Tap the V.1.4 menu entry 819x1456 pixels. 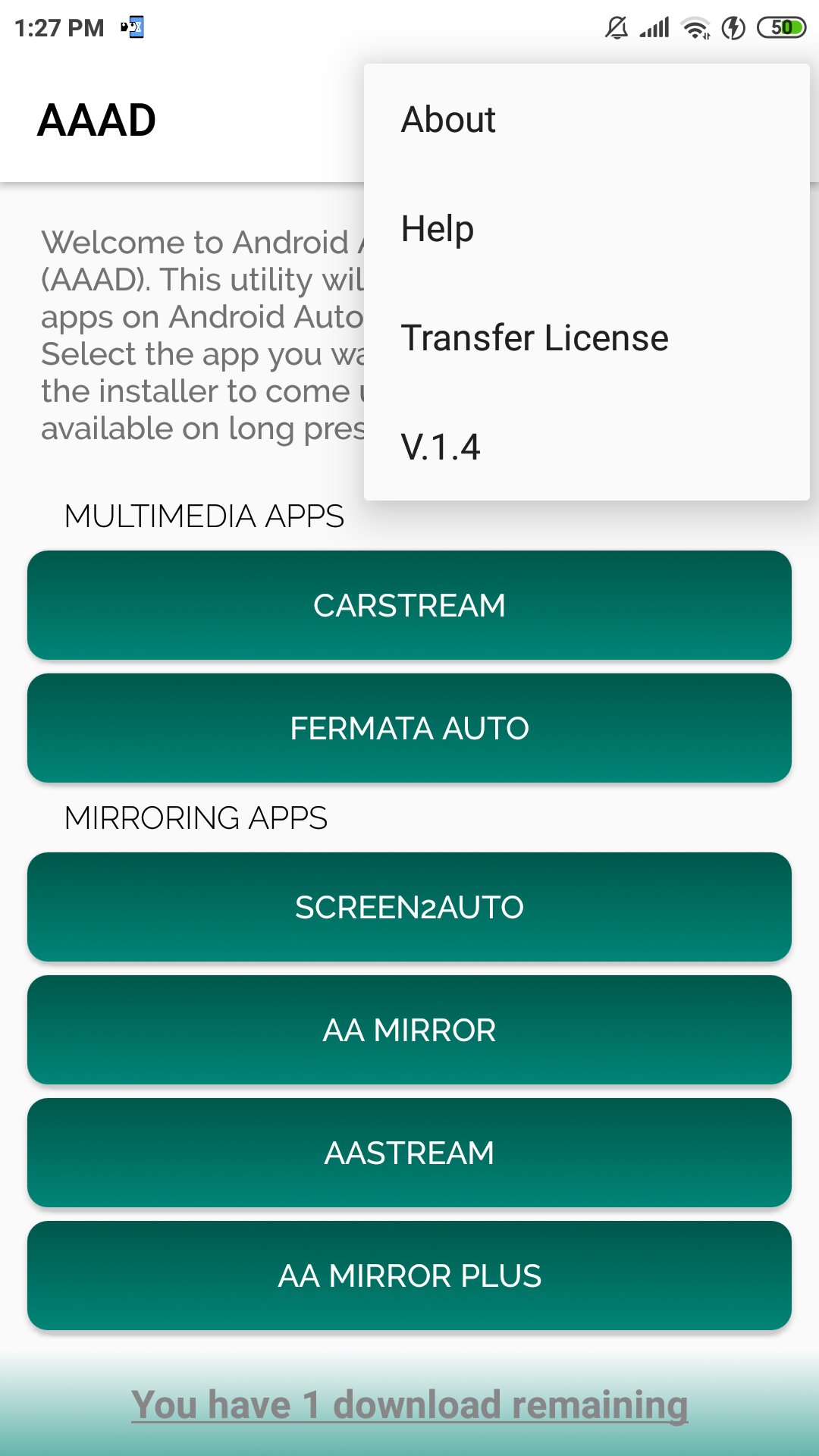[586, 447]
